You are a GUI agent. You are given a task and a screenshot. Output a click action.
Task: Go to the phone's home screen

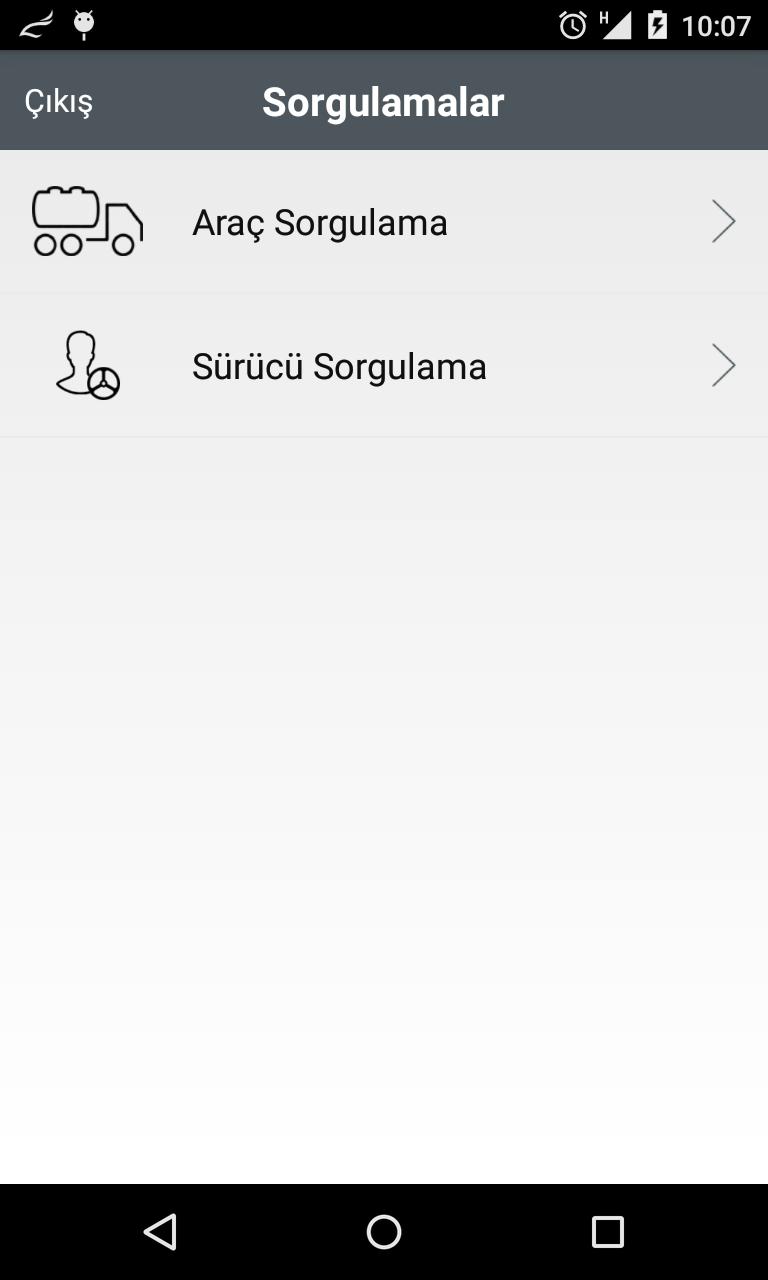click(x=384, y=1232)
